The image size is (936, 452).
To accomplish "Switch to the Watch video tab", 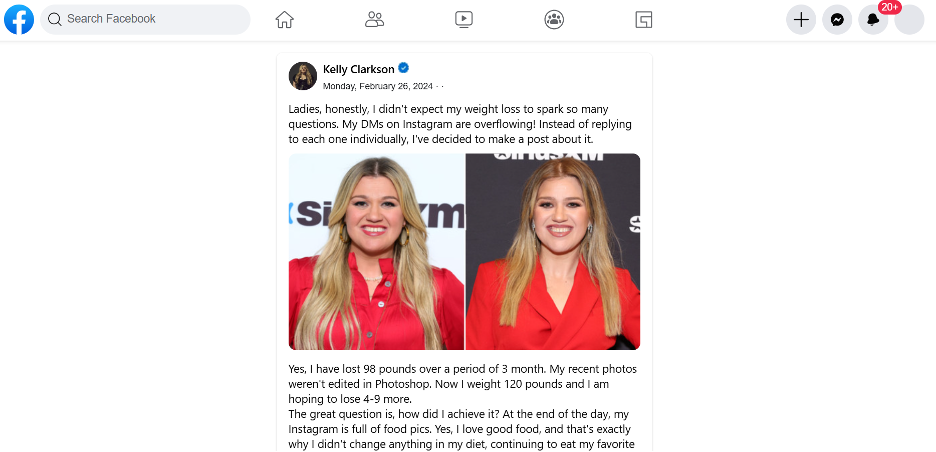I will [464, 19].
